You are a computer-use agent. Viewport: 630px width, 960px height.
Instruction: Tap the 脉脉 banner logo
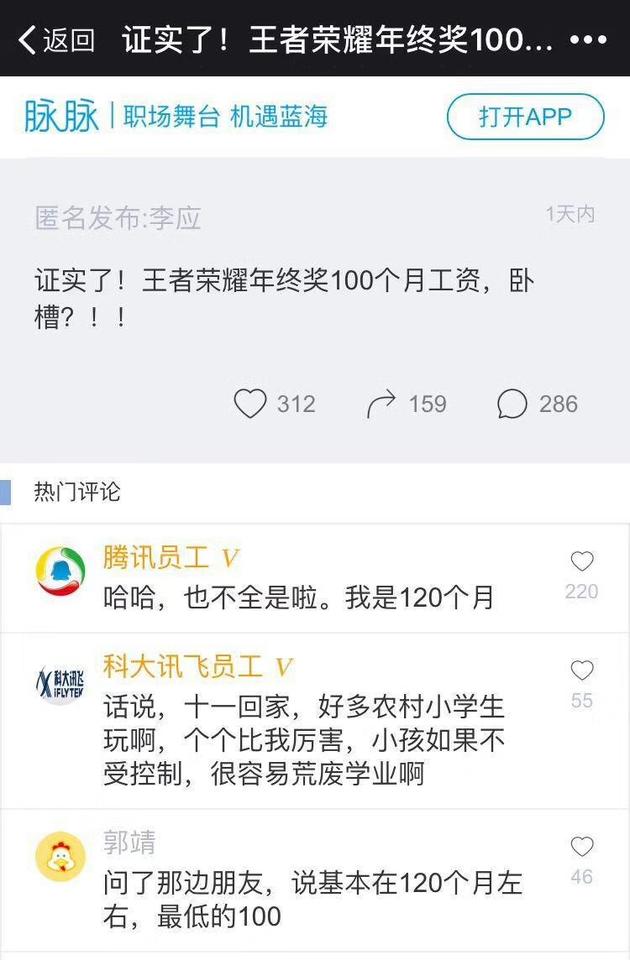[x=62, y=117]
